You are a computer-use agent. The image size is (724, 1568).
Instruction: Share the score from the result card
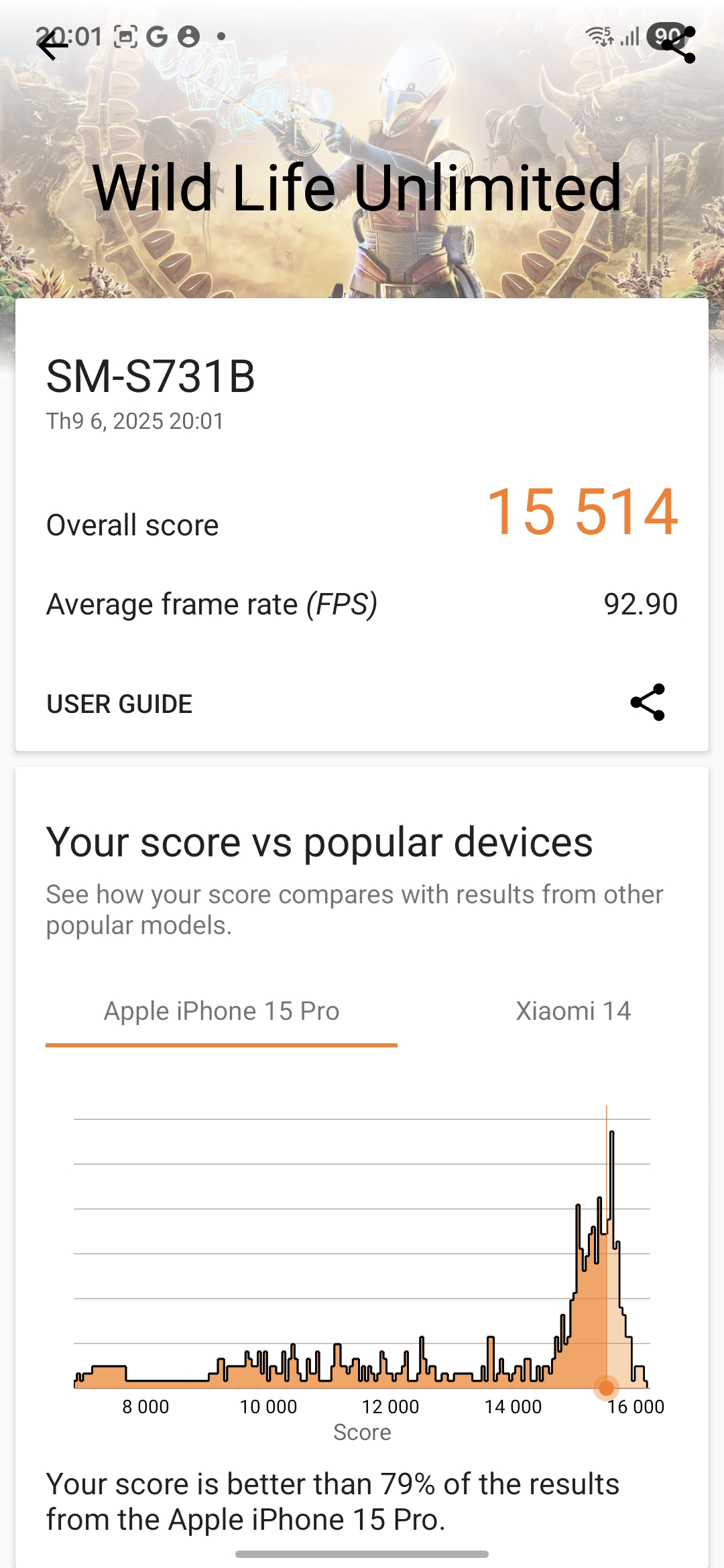coord(647,702)
